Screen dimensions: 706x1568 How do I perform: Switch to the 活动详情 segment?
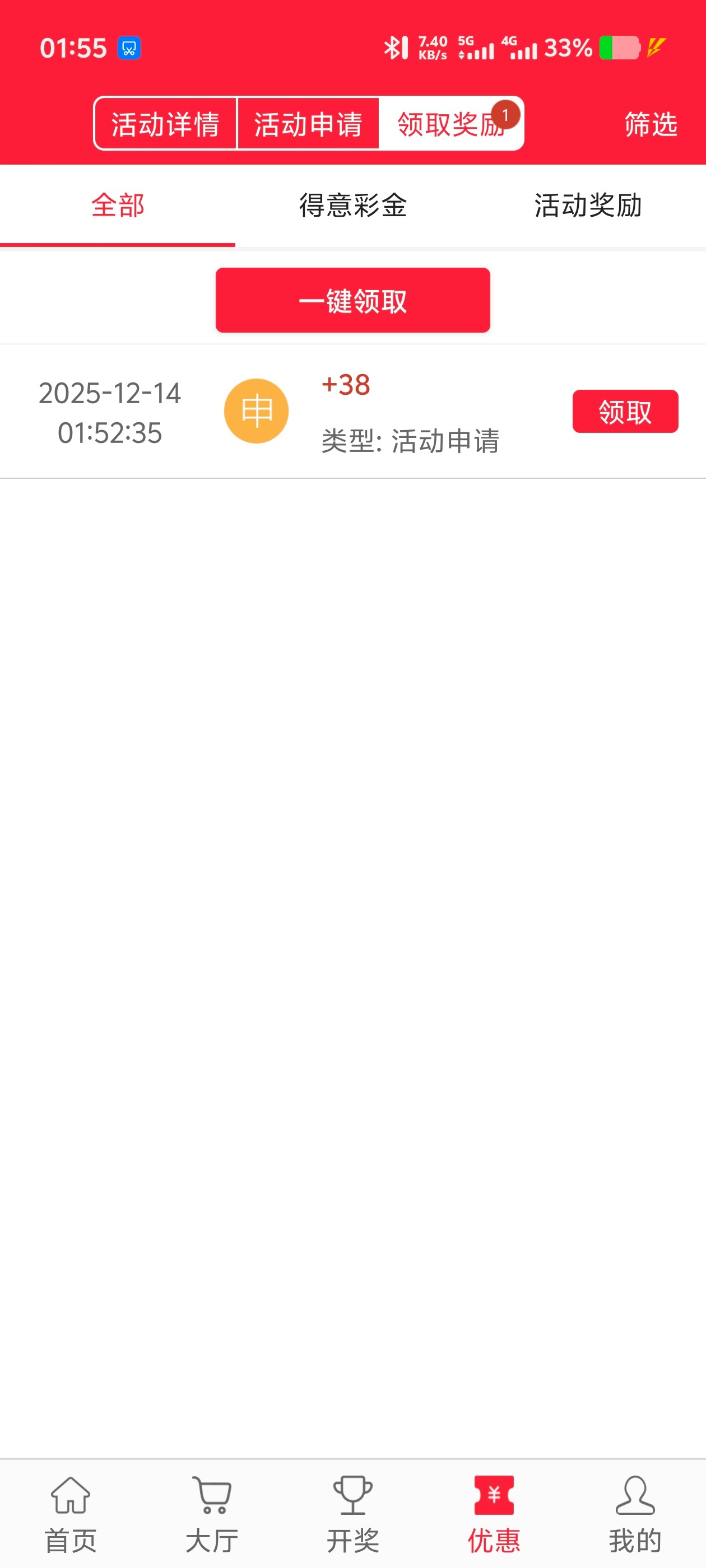click(165, 124)
